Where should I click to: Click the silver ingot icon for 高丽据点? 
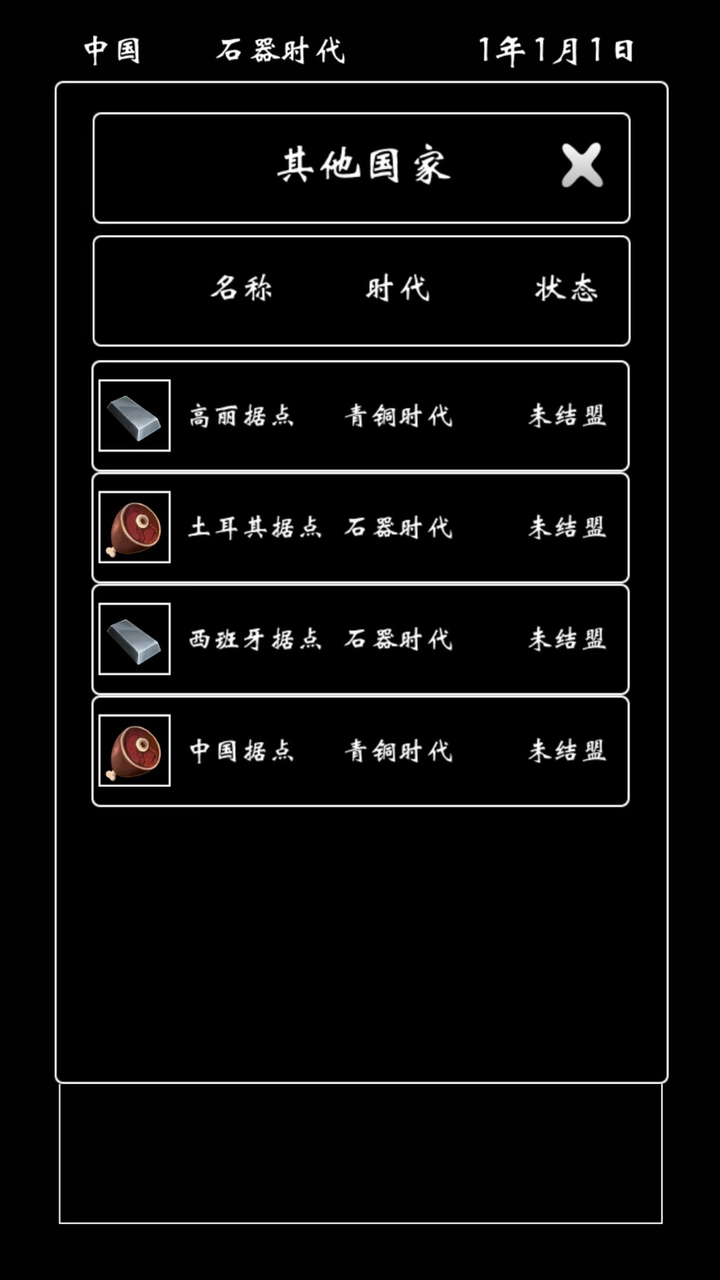click(x=133, y=416)
